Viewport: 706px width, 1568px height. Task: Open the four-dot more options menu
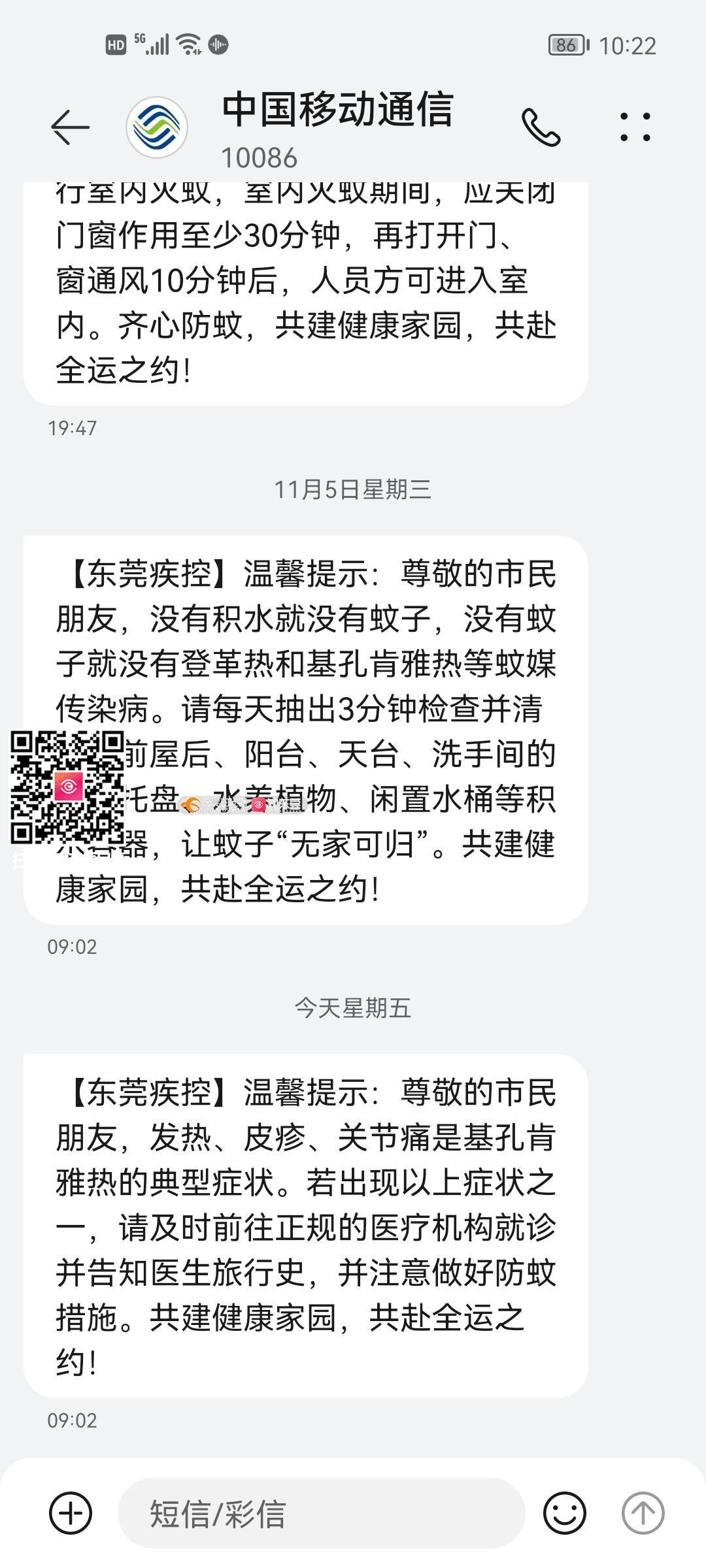tap(635, 127)
